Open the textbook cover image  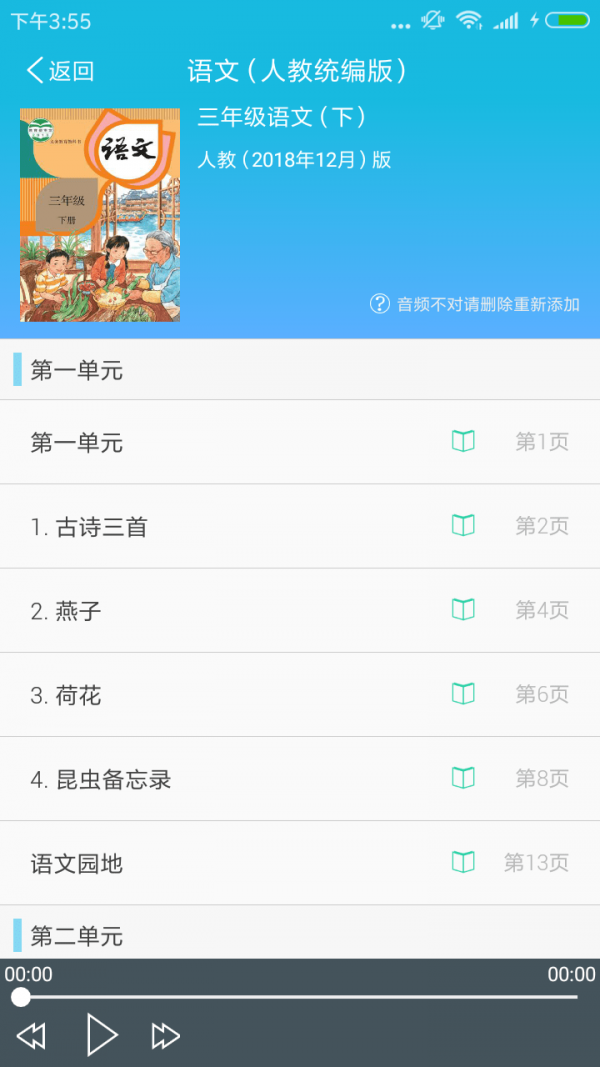pos(100,215)
